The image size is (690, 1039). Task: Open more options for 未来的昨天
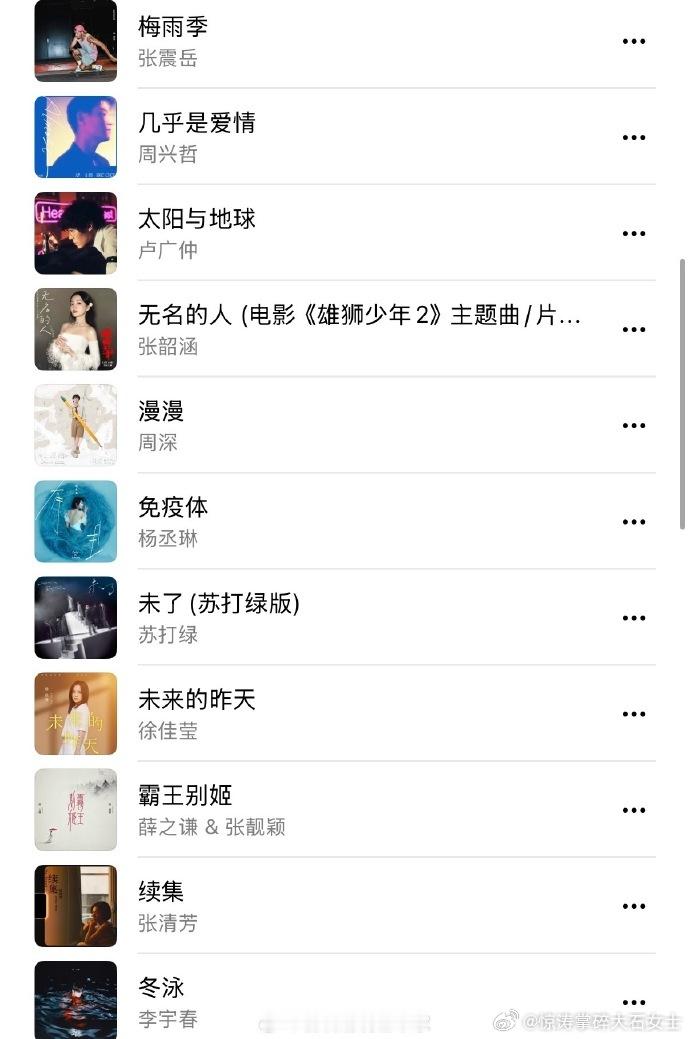pos(634,714)
